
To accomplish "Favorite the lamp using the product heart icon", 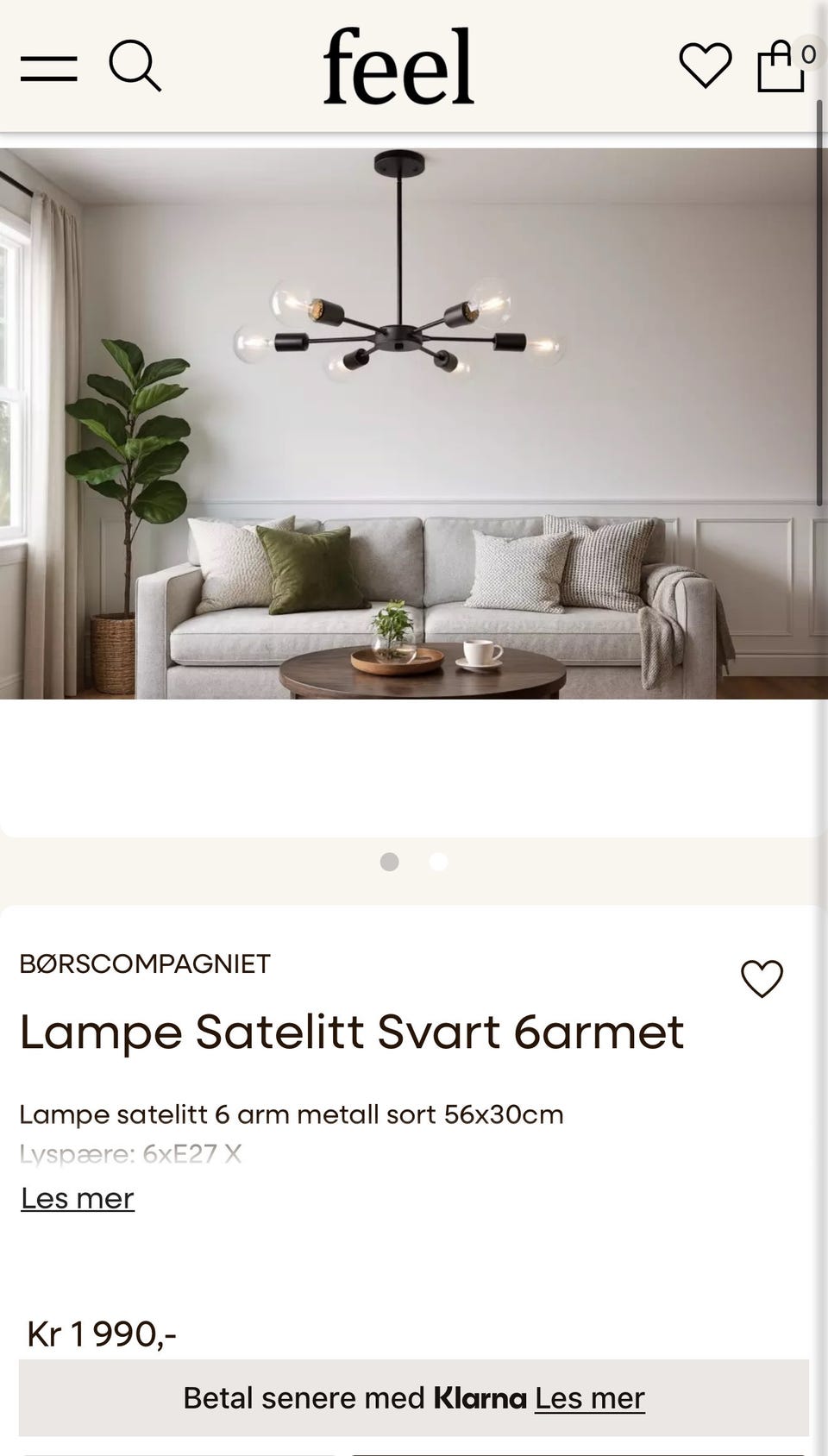I will click(x=763, y=981).
